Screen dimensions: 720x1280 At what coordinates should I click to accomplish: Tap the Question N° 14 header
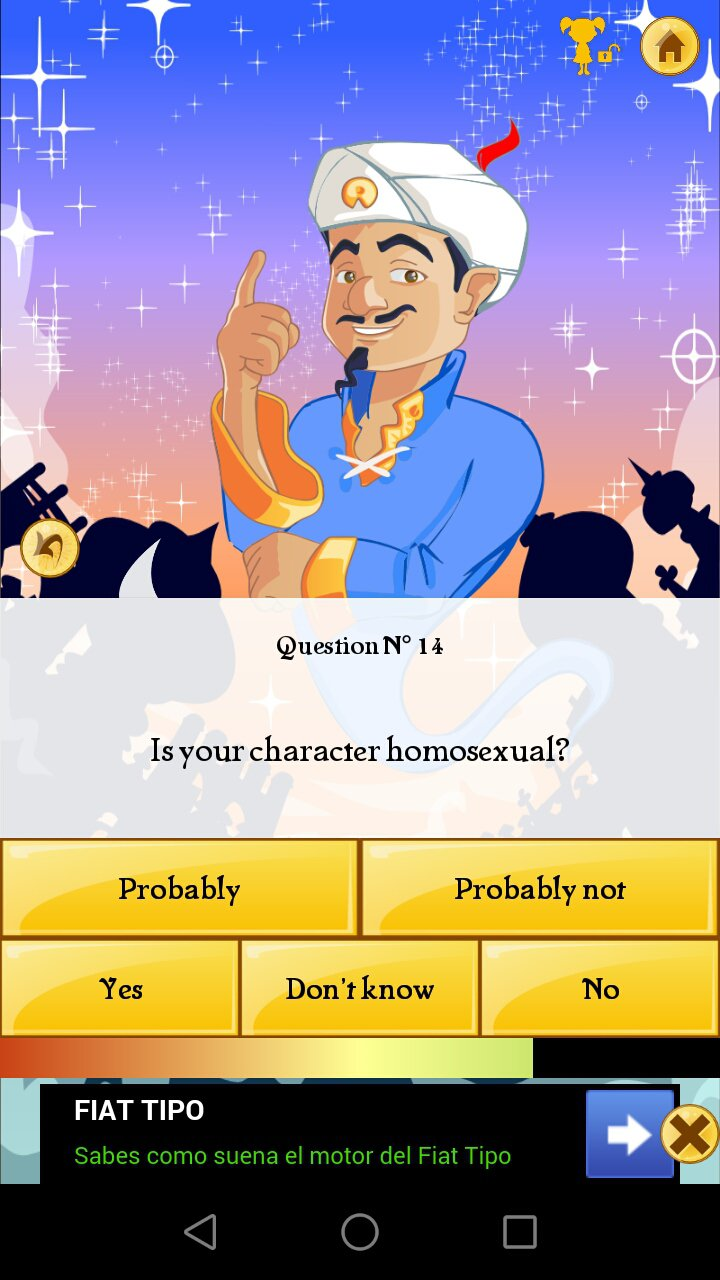click(x=360, y=645)
